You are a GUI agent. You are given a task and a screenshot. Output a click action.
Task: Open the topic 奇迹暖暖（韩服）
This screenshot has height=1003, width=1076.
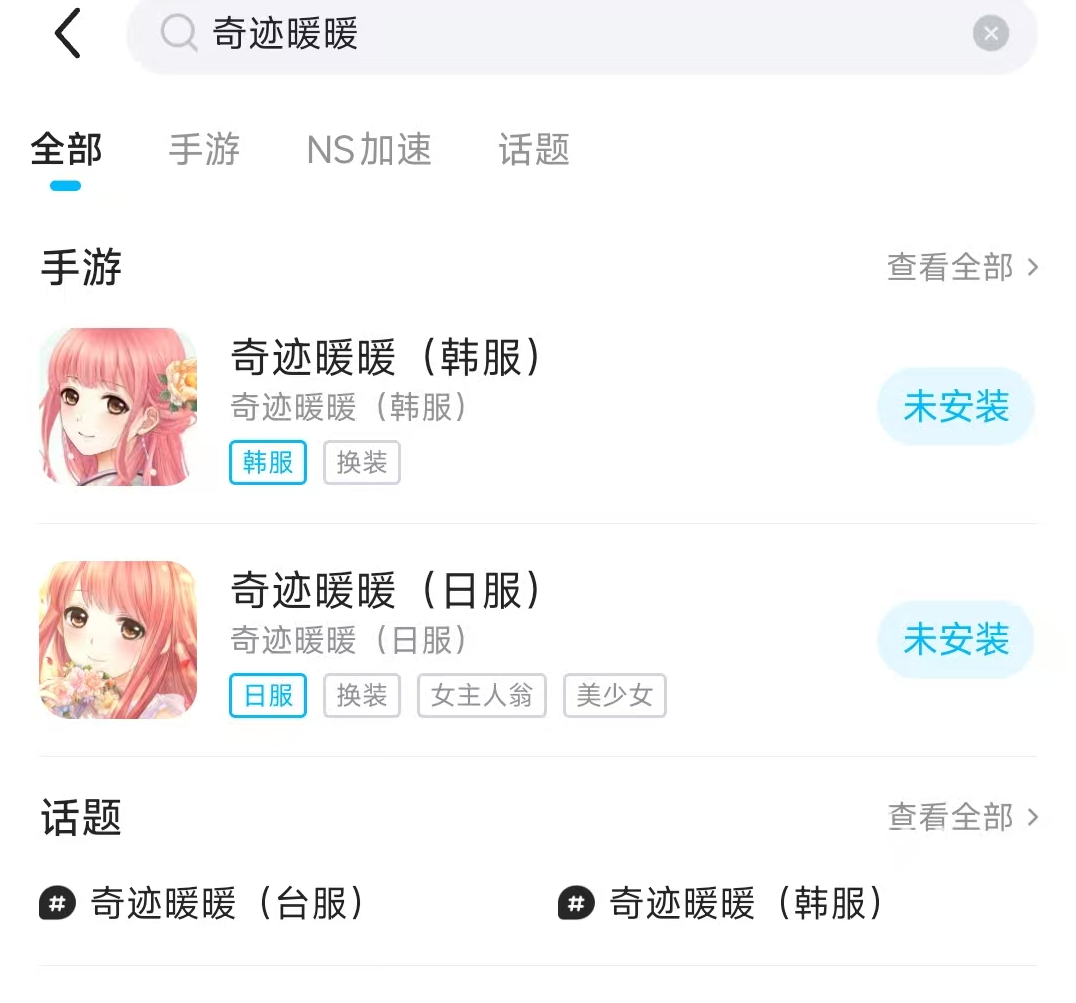[x=745, y=904]
